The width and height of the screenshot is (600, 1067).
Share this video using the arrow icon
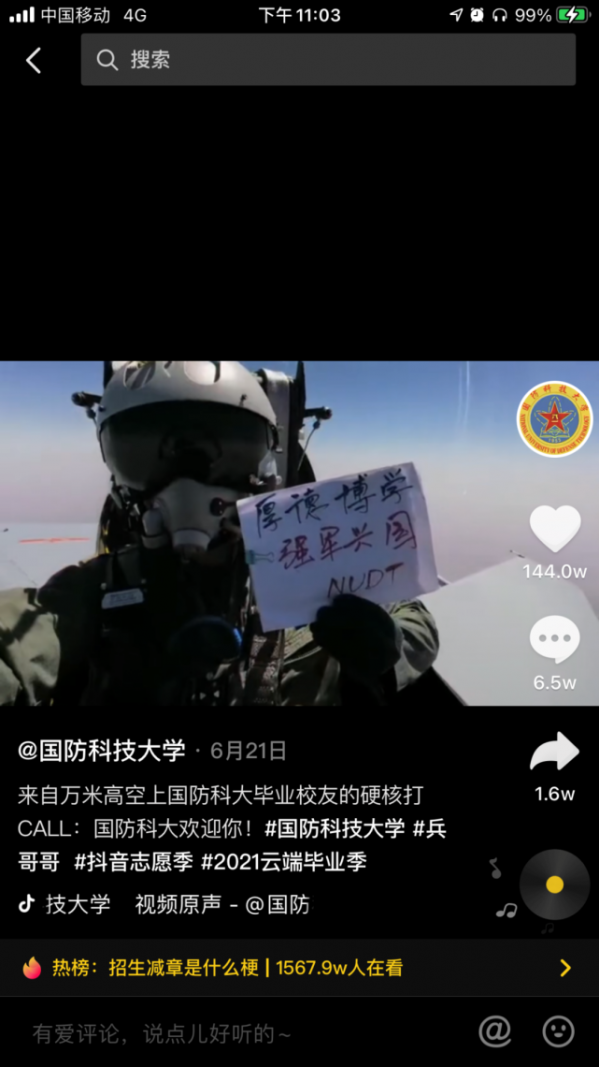point(554,752)
